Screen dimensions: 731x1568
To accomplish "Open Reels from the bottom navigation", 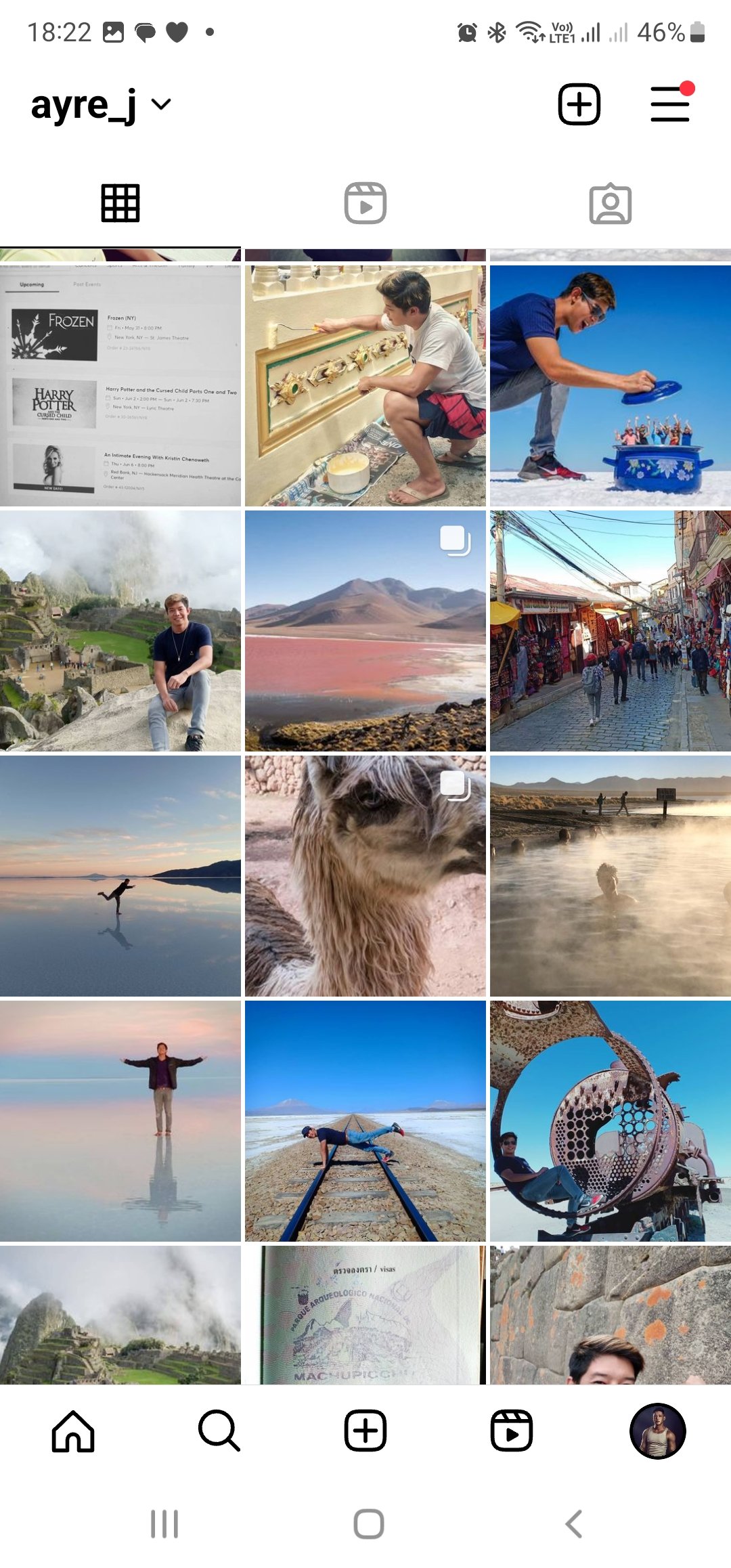I will pos(512,1431).
